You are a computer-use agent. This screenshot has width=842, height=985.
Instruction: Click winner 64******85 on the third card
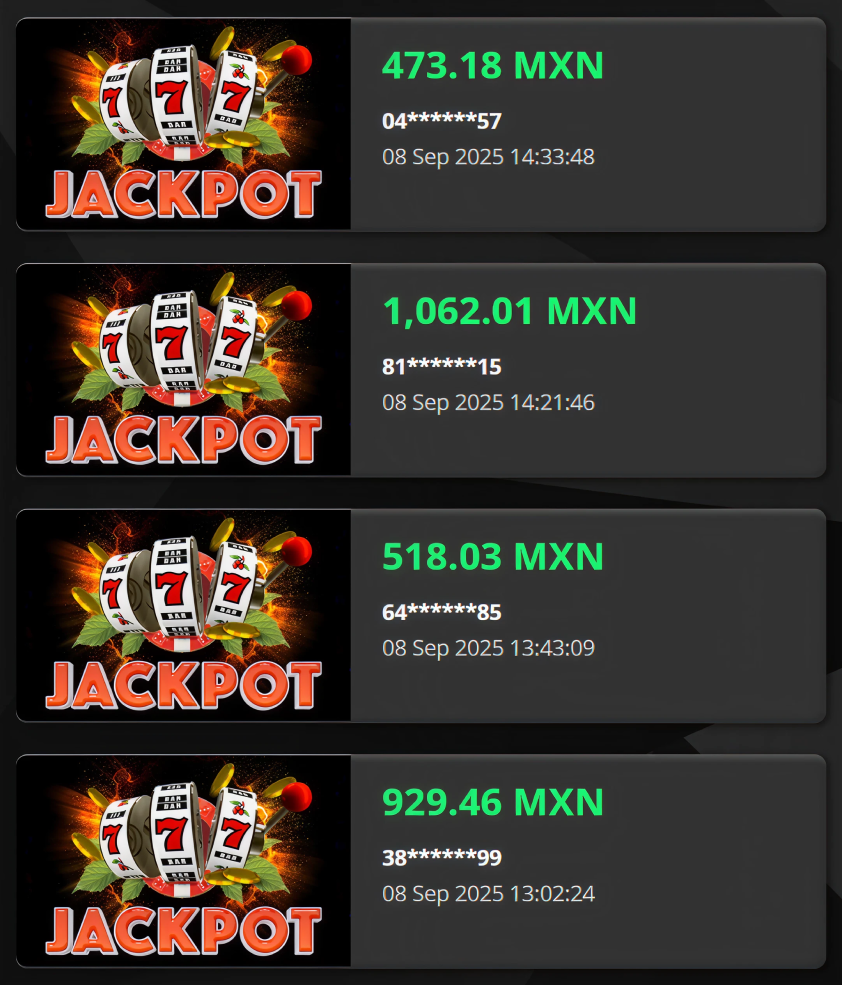click(440, 612)
